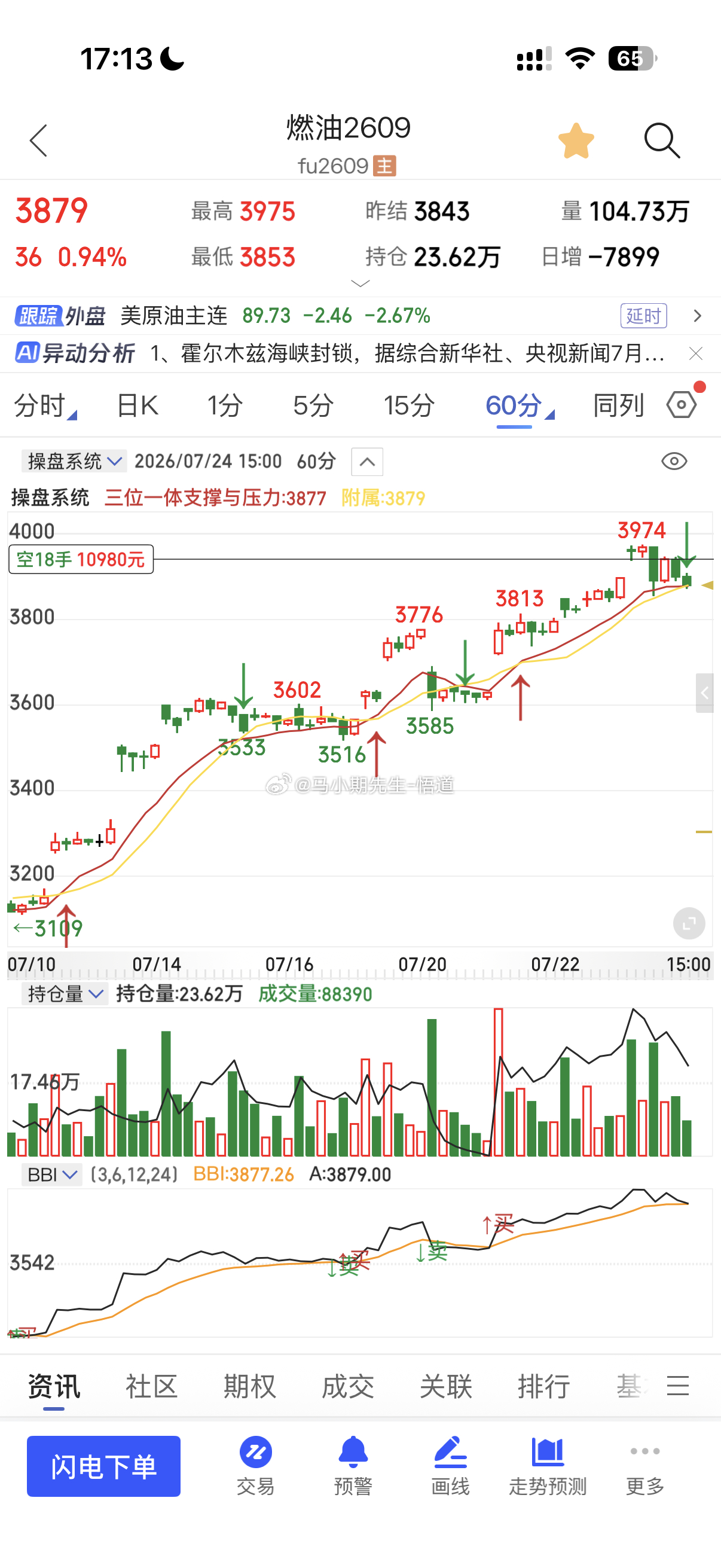Remove 燃油2609 from favorites via star
This screenshot has width=721, height=1568.
point(576,141)
